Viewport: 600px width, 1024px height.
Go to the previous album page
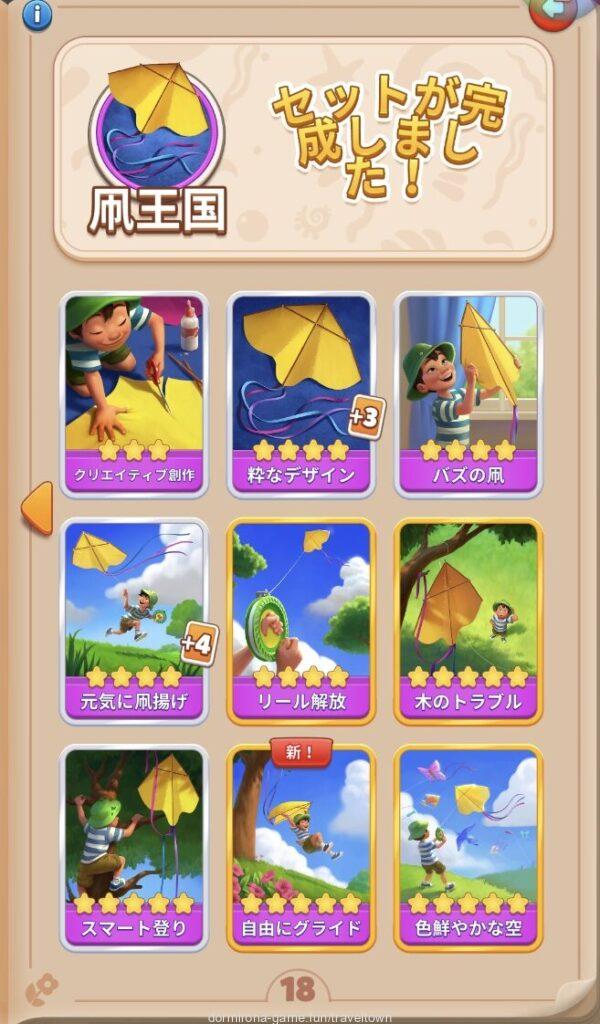click(36, 508)
